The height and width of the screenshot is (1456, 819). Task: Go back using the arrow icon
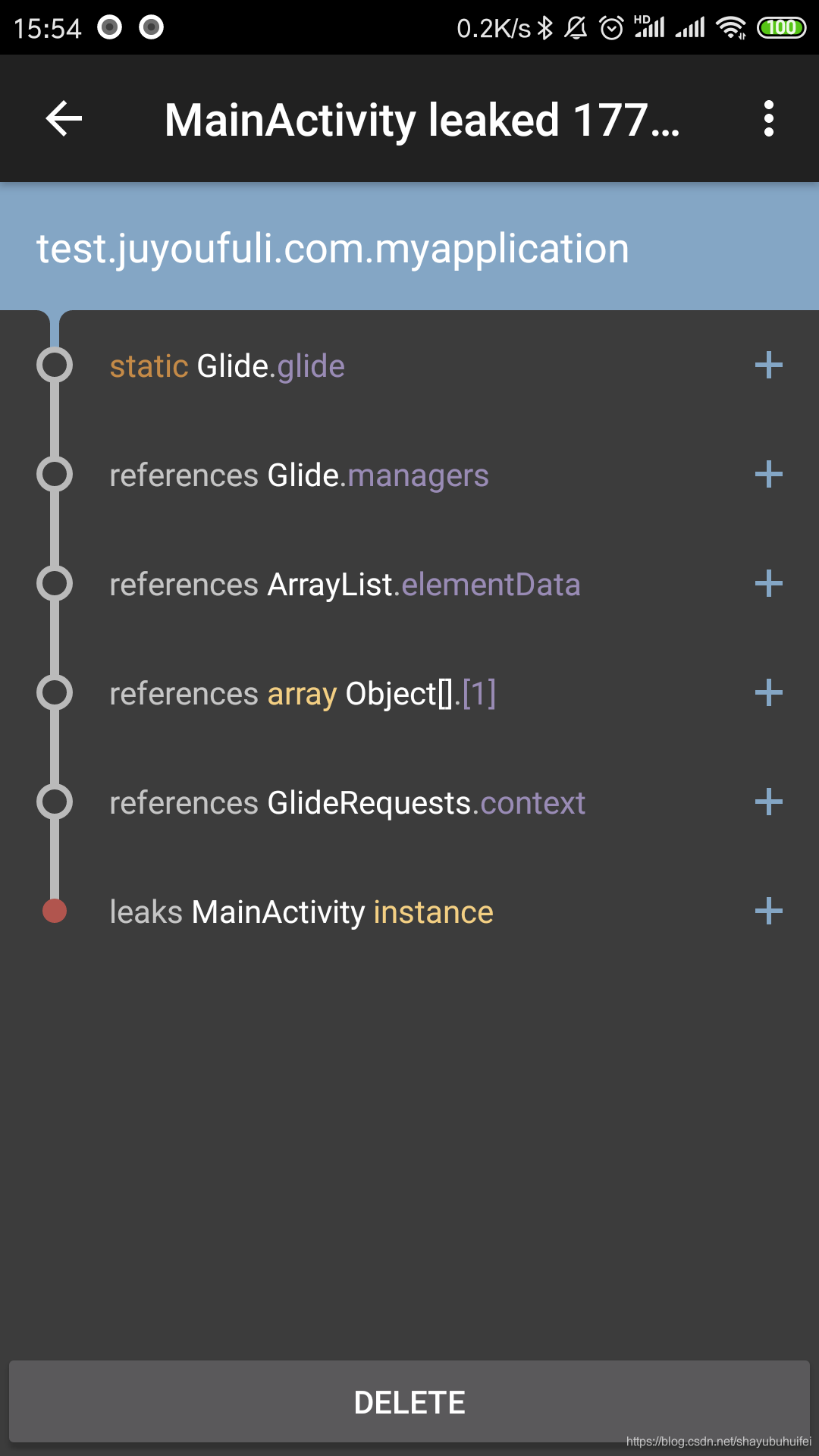64,119
